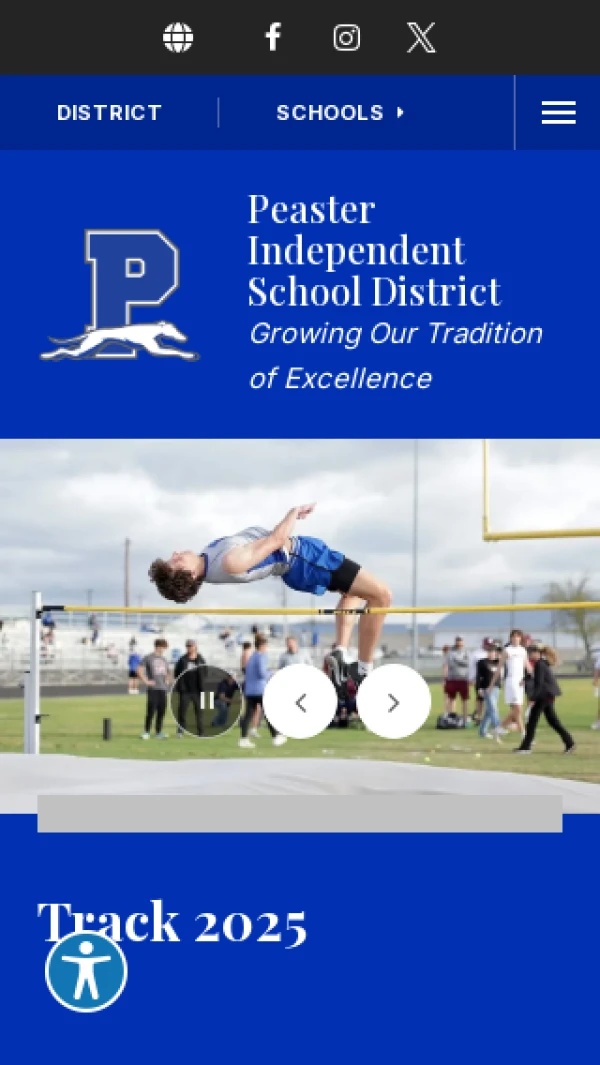Select the District menu item
Viewport: 600px width, 1065px height.
[109, 113]
